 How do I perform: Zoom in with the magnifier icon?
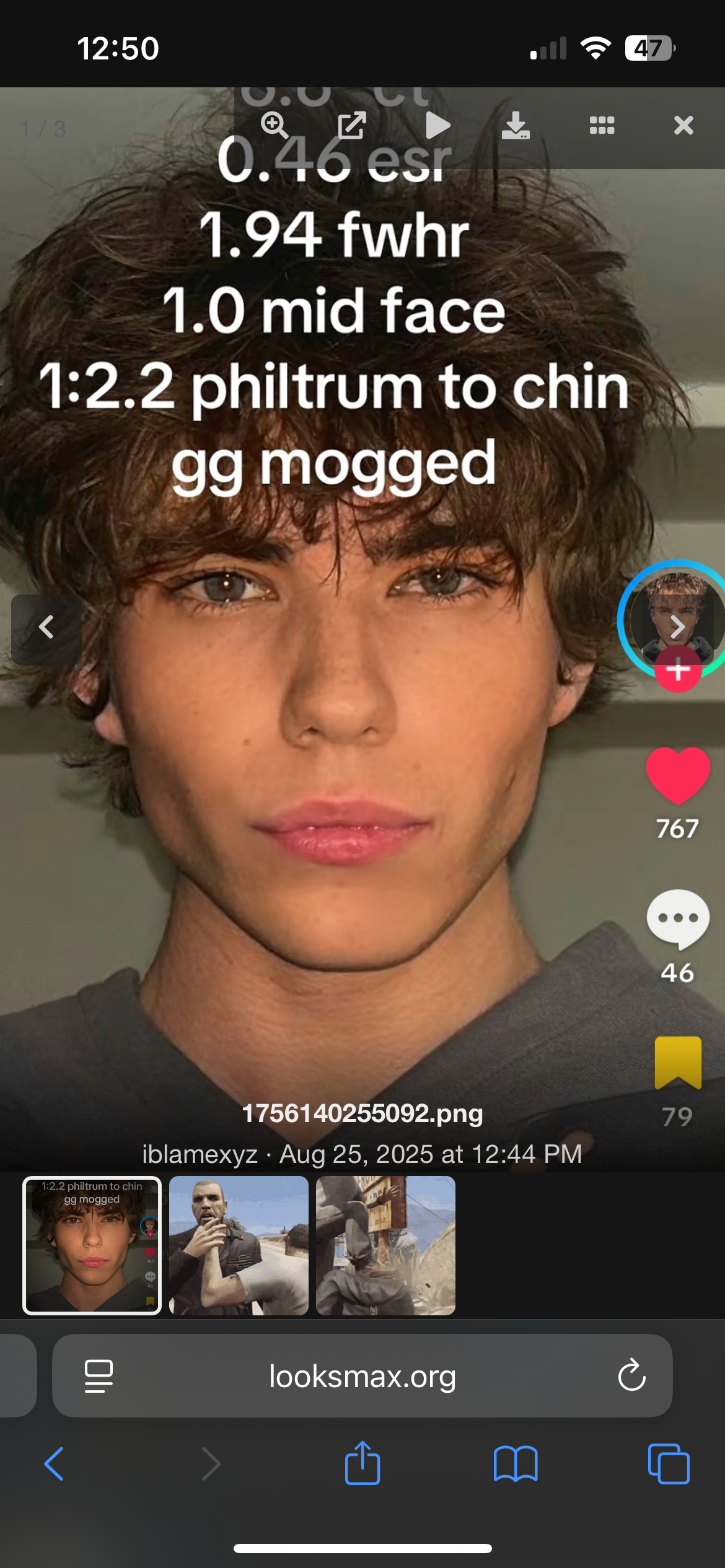275,126
